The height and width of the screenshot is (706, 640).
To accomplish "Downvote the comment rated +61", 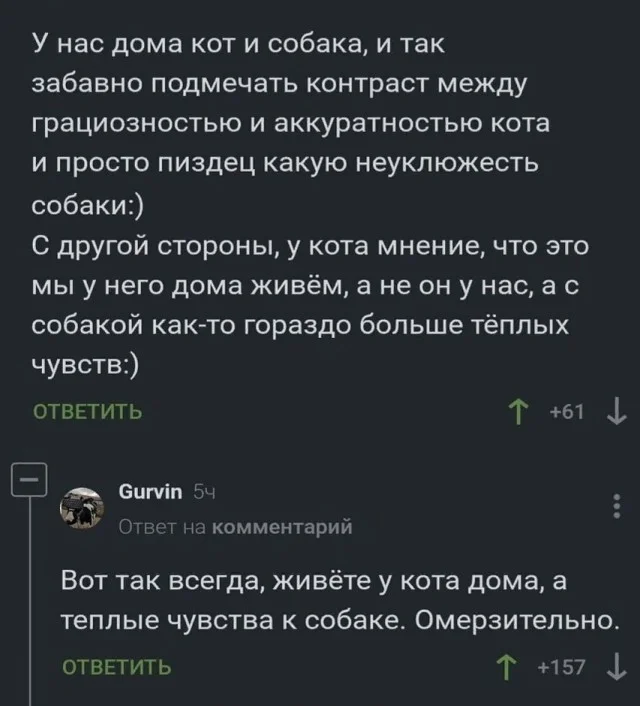I will (x=617, y=412).
